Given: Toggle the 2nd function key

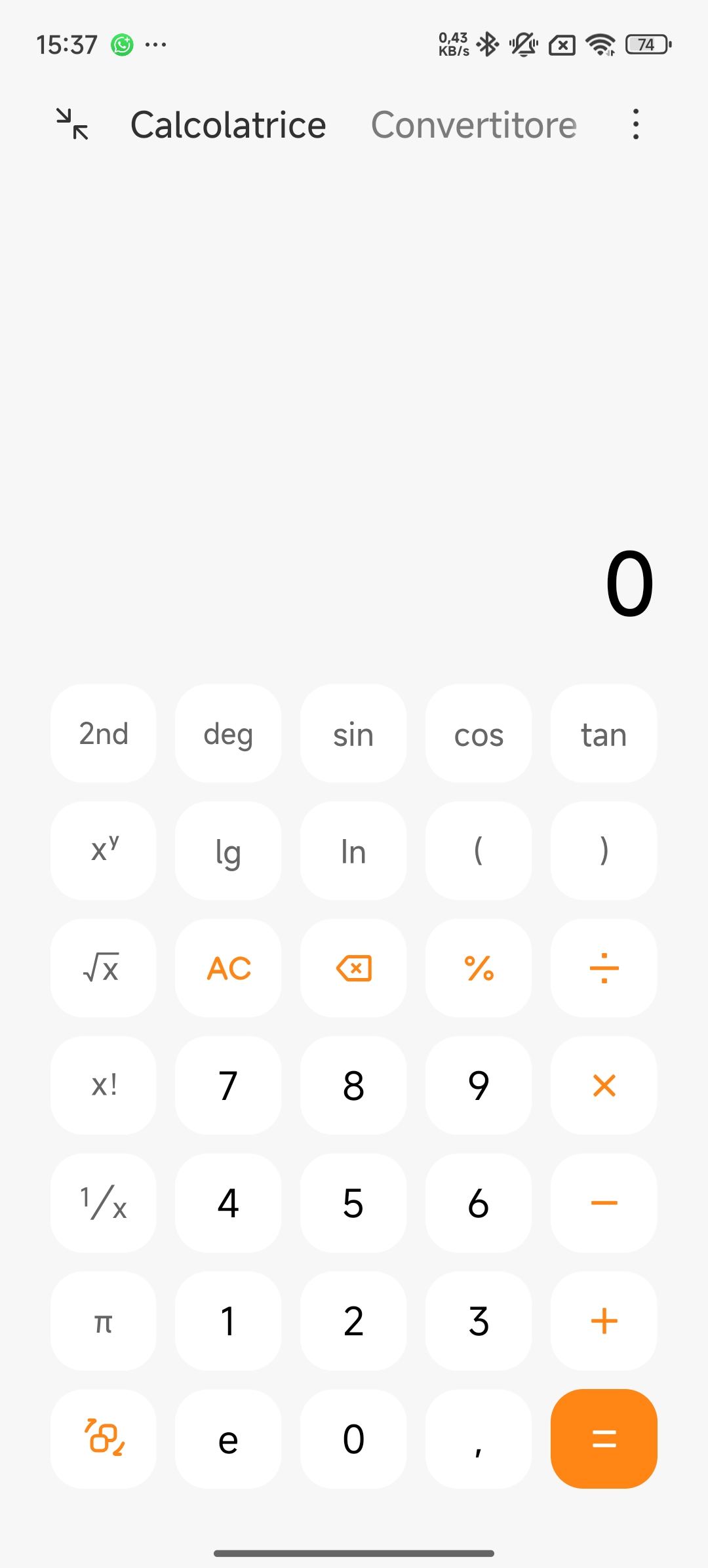Looking at the screenshot, I should click(x=104, y=734).
